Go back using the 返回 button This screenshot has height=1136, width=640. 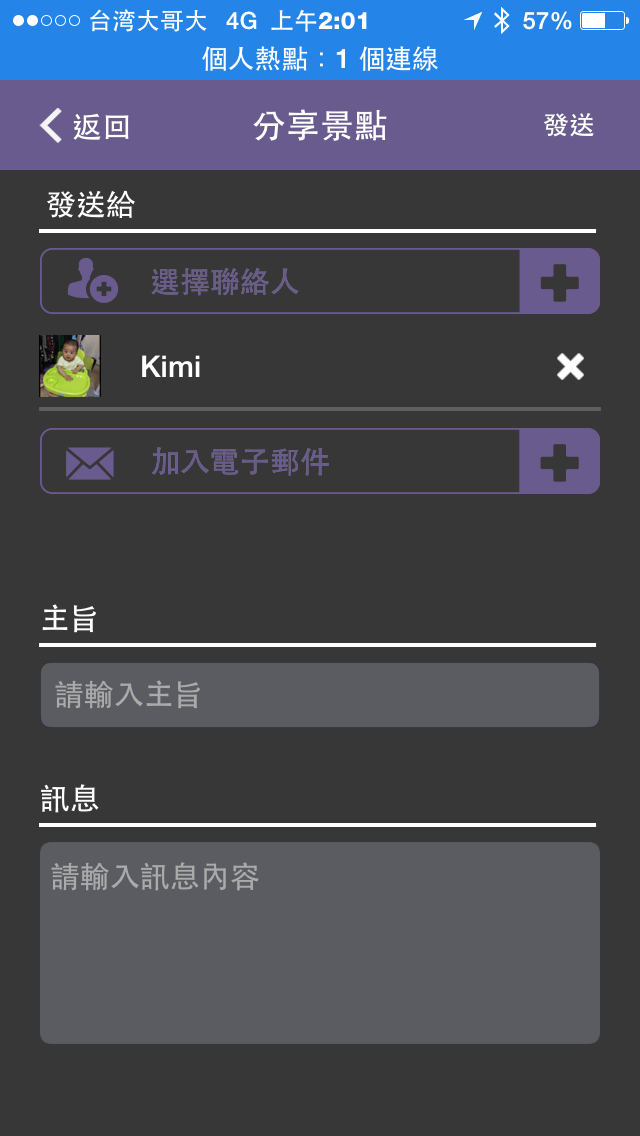coord(86,126)
